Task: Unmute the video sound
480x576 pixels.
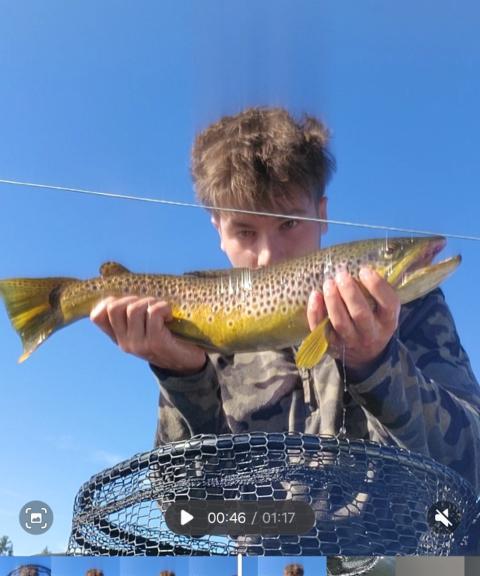Action: (x=444, y=518)
